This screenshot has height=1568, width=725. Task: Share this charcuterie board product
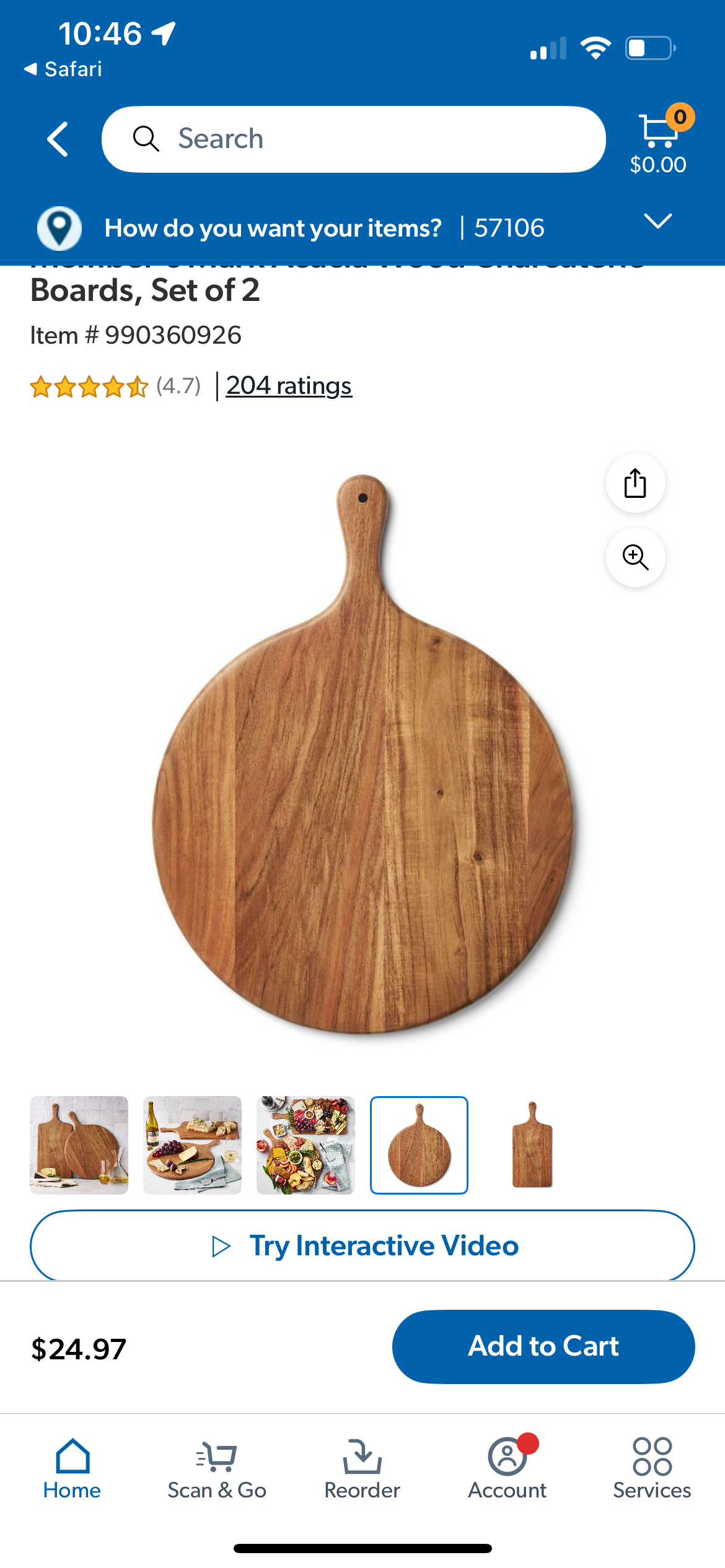[x=635, y=483]
